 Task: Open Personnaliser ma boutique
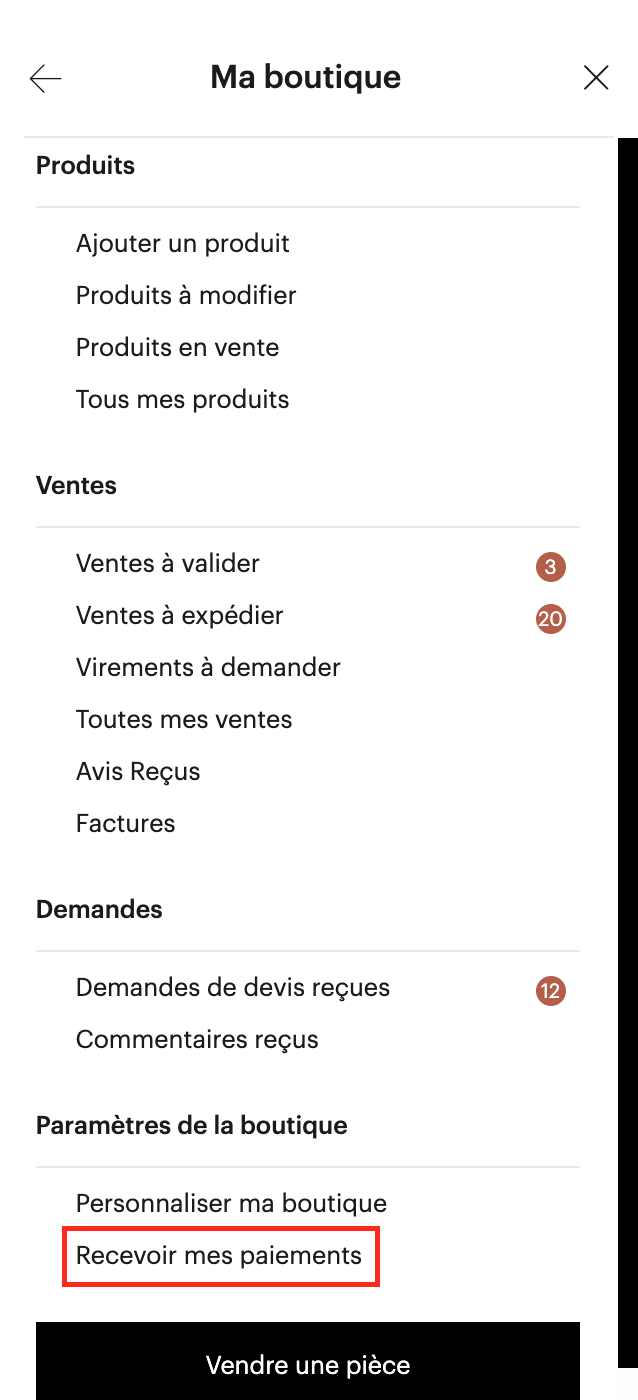(x=231, y=1203)
